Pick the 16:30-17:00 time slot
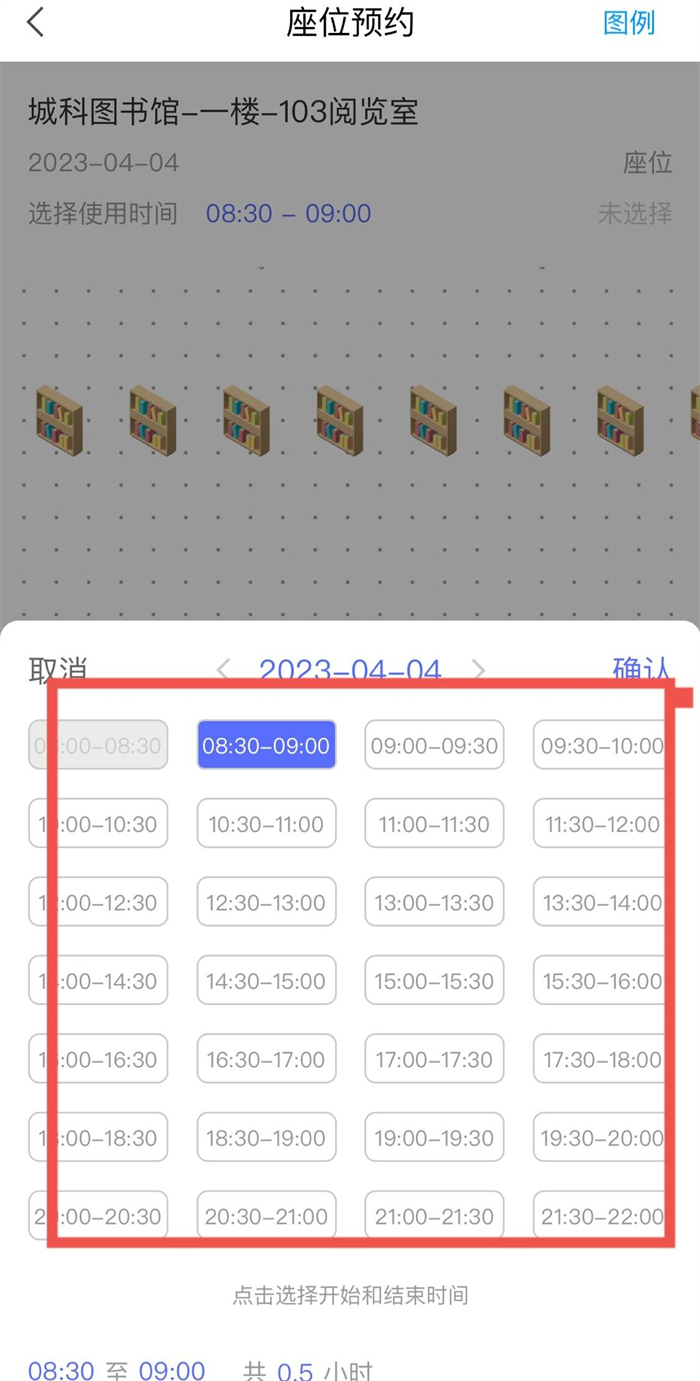Screen dimensions: 700x1381 (x=266, y=1059)
